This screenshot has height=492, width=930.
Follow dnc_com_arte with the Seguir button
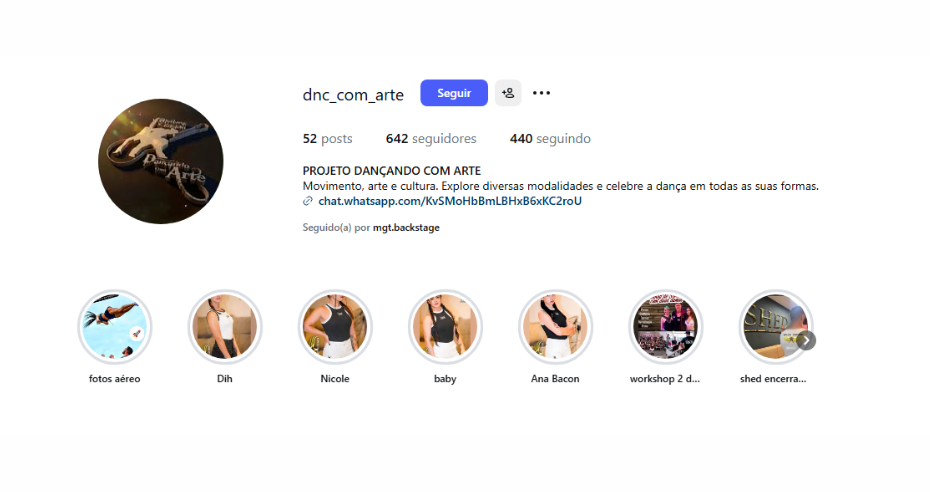pos(454,93)
